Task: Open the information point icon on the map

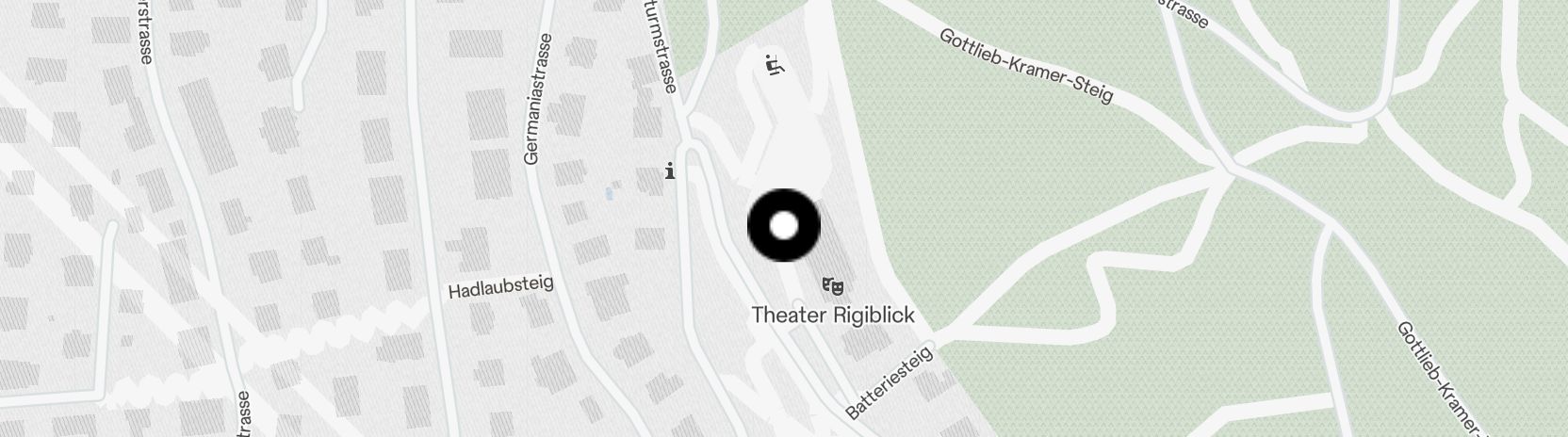Action: (670, 171)
